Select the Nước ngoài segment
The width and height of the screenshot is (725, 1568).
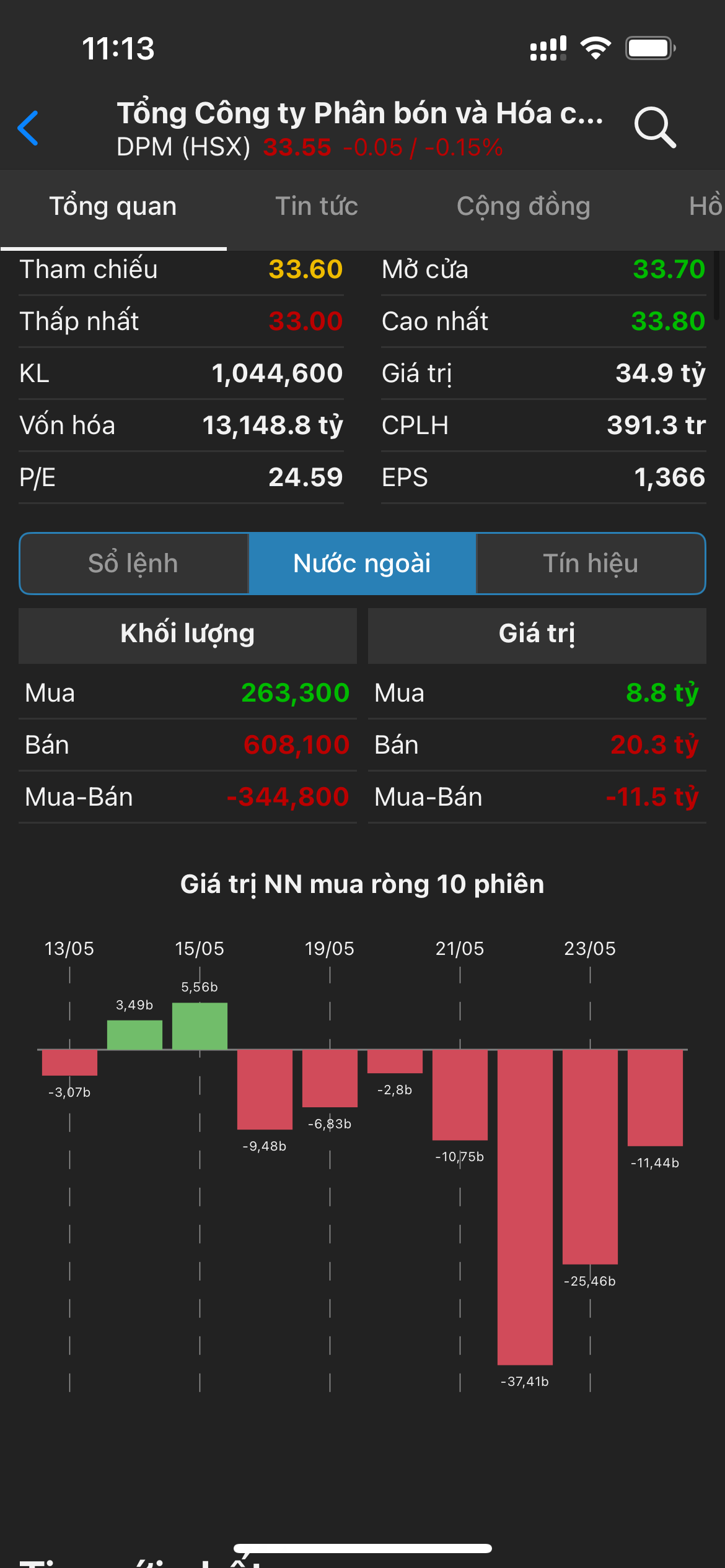(362, 564)
